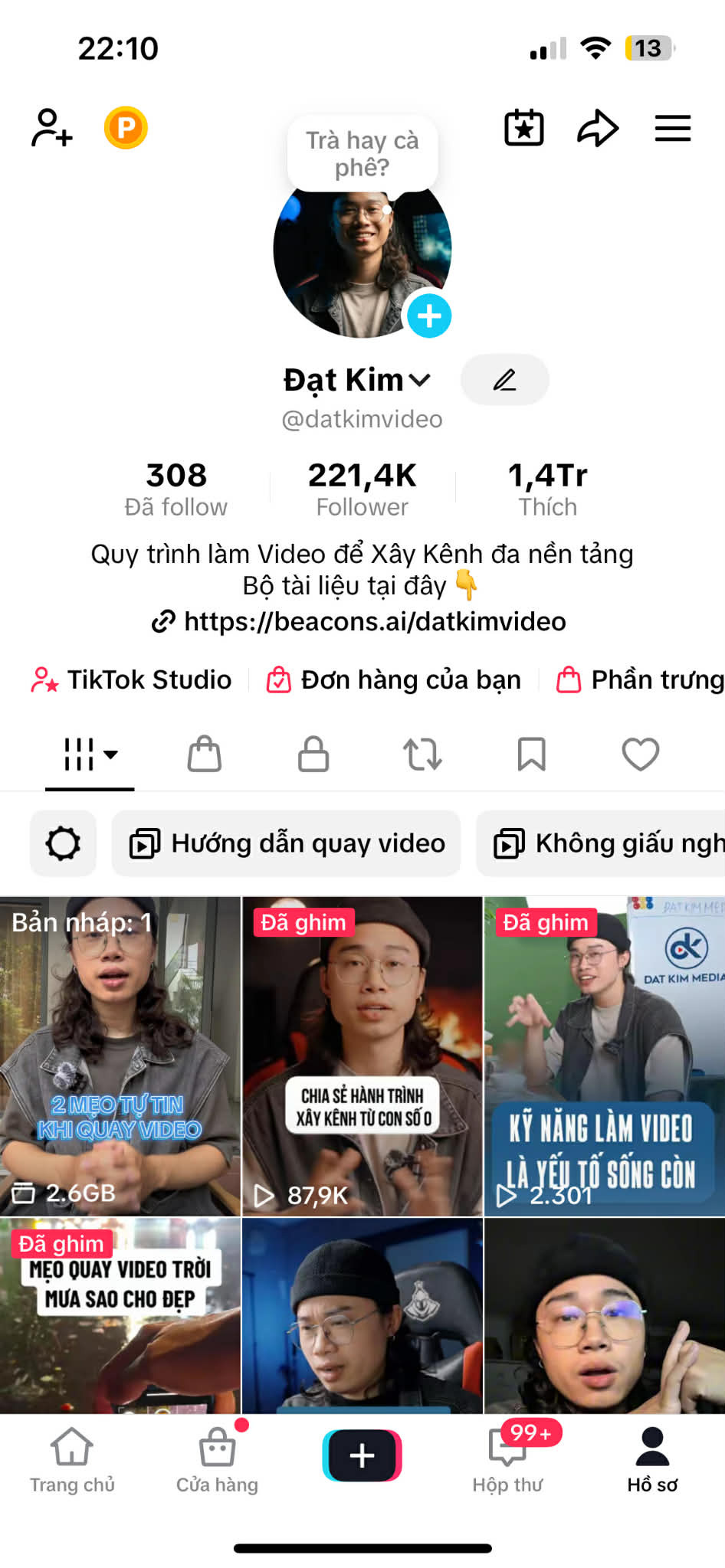Open the Hướng dẫn quay video playlist
Viewport: 725px width, 1568px height.
click(x=287, y=843)
